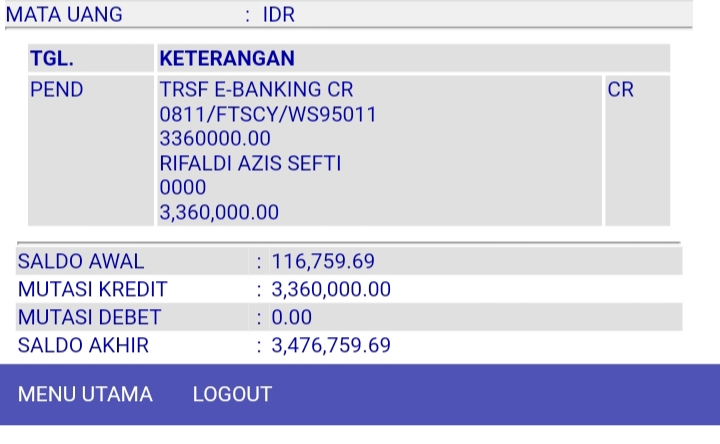Screen dimensions: 720x444
Task: Return to MENU UTAMA
Action: (x=85, y=394)
